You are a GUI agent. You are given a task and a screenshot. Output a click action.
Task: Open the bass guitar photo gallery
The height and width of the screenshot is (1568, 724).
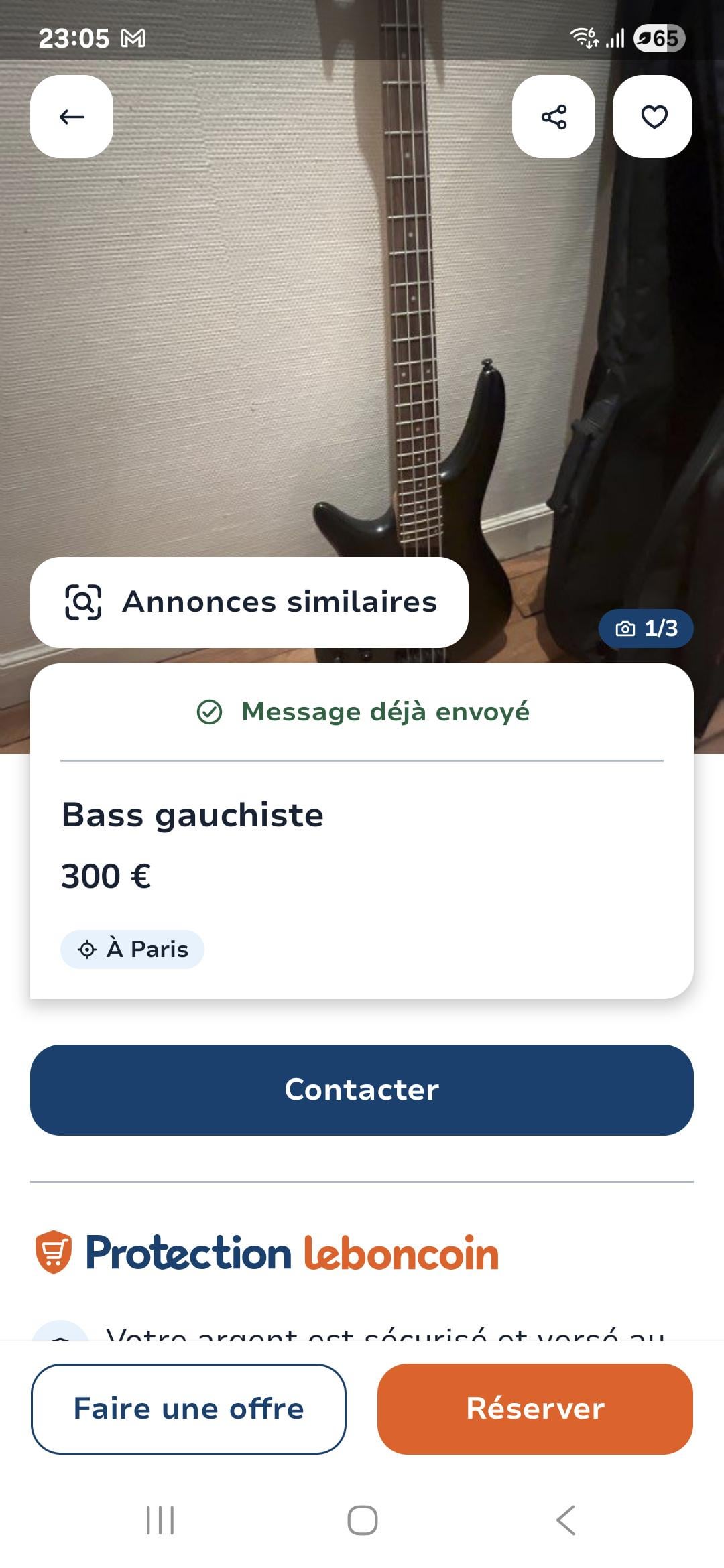coord(362,335)
